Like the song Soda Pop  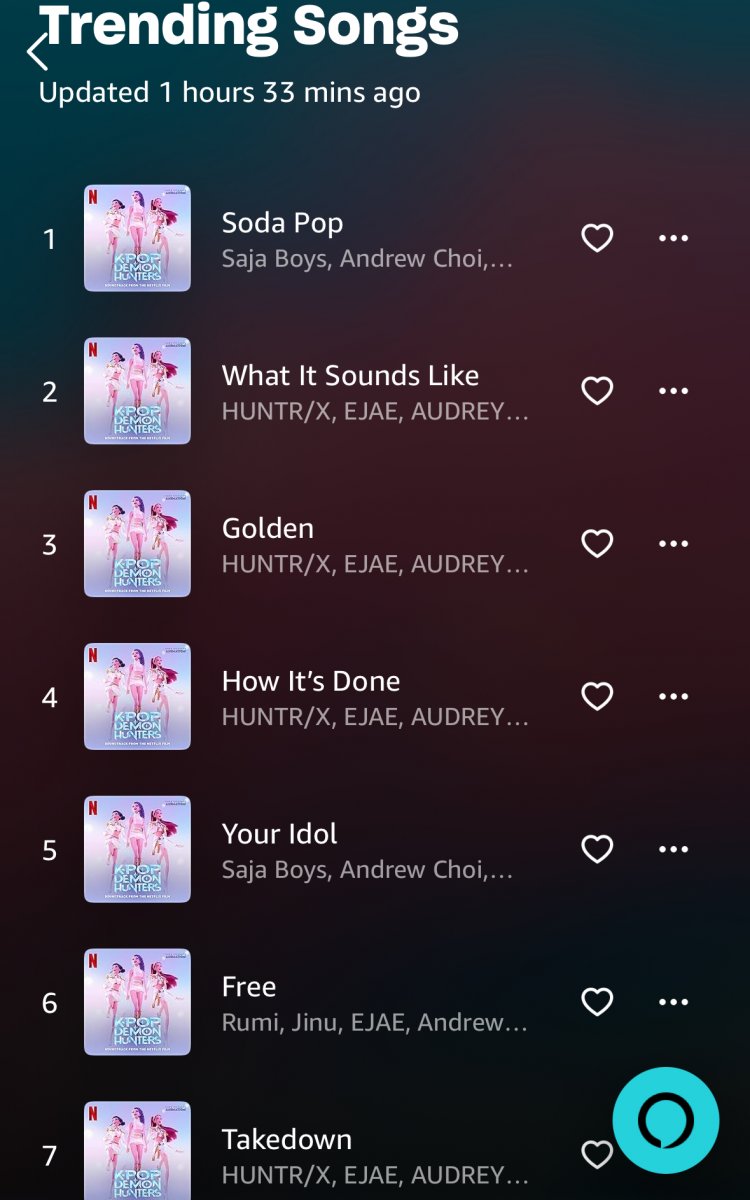click(597, 238)
